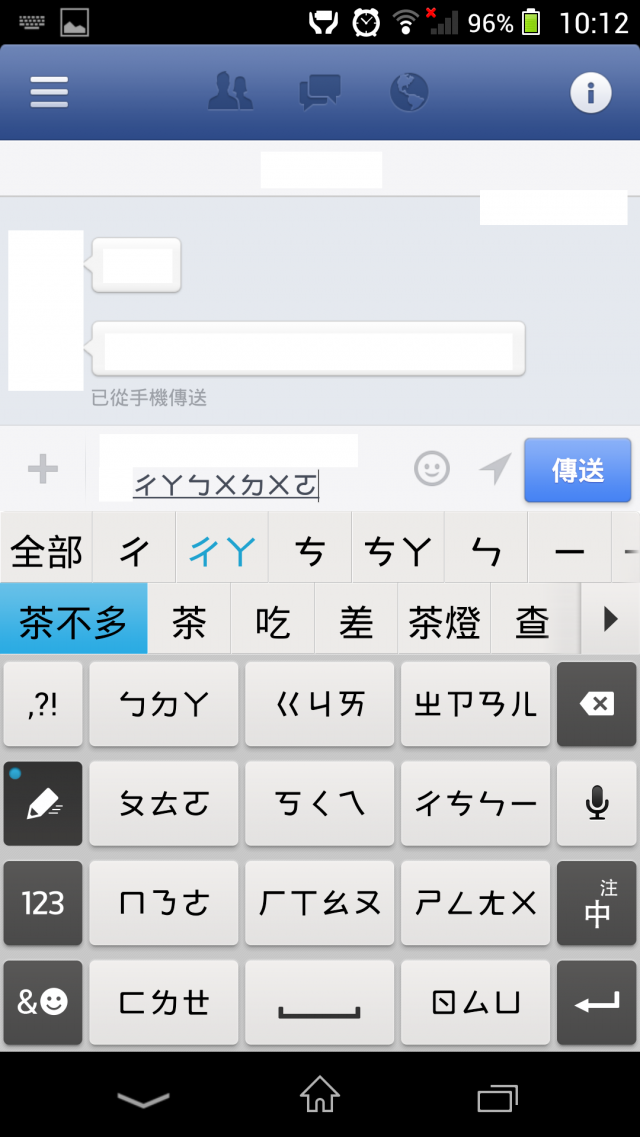The height and width of the screenshot is (1138, 640).
Task: Focus the message text field
Action: [x=250, y=469]
